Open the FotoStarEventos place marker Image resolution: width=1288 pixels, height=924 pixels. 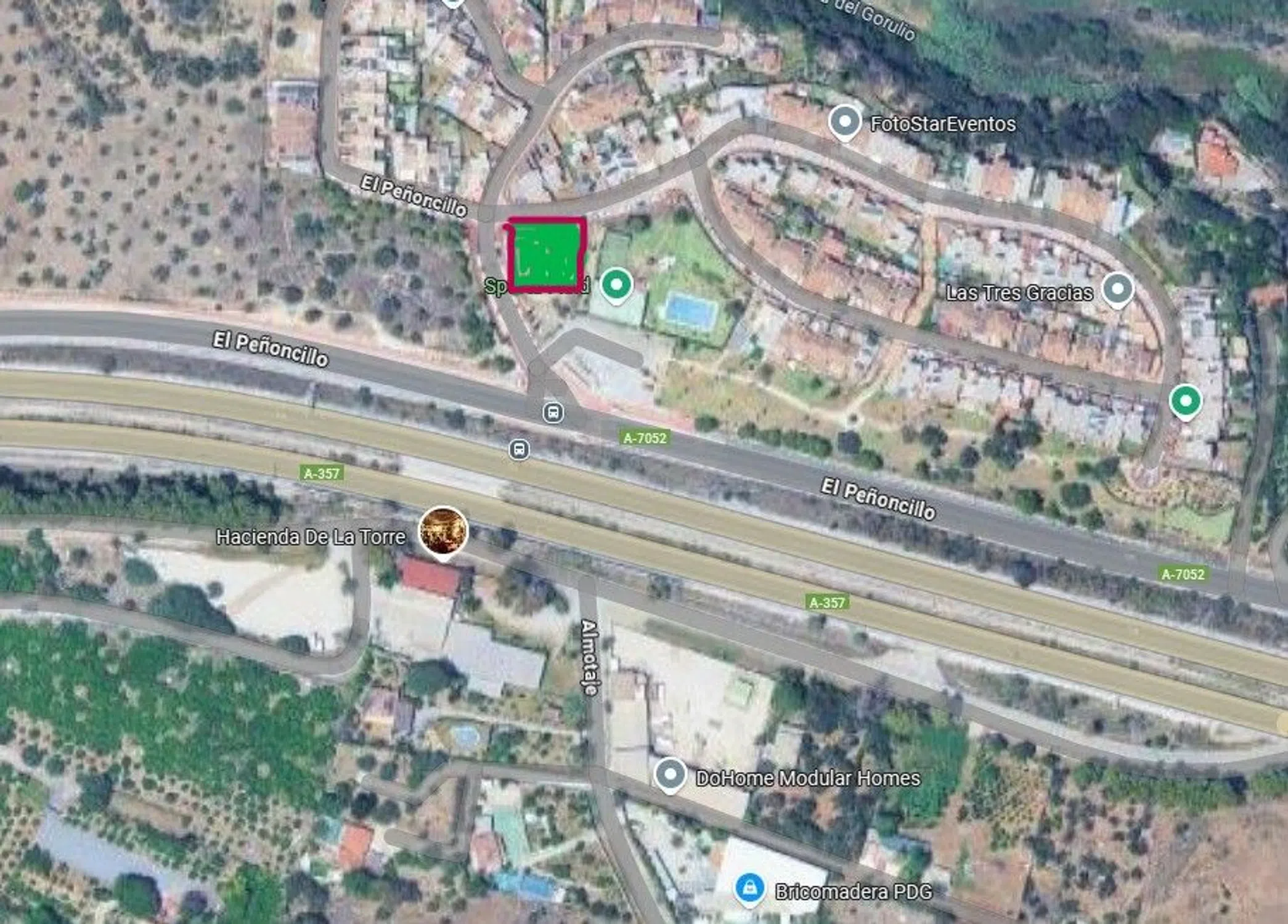[x=844, y=122]
